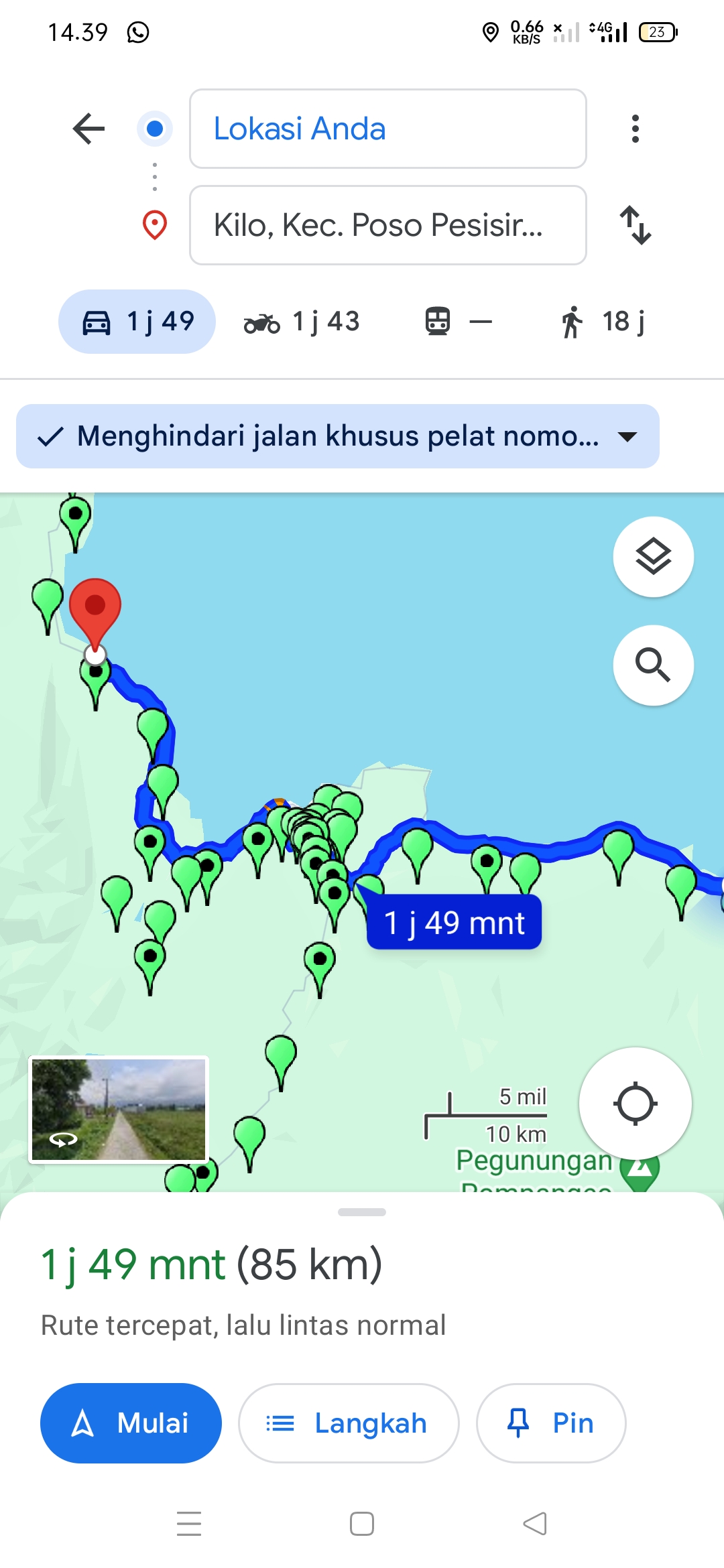The image size is (724, 1568).
Task: Start navigation with Mulai
Action: 131,1423
